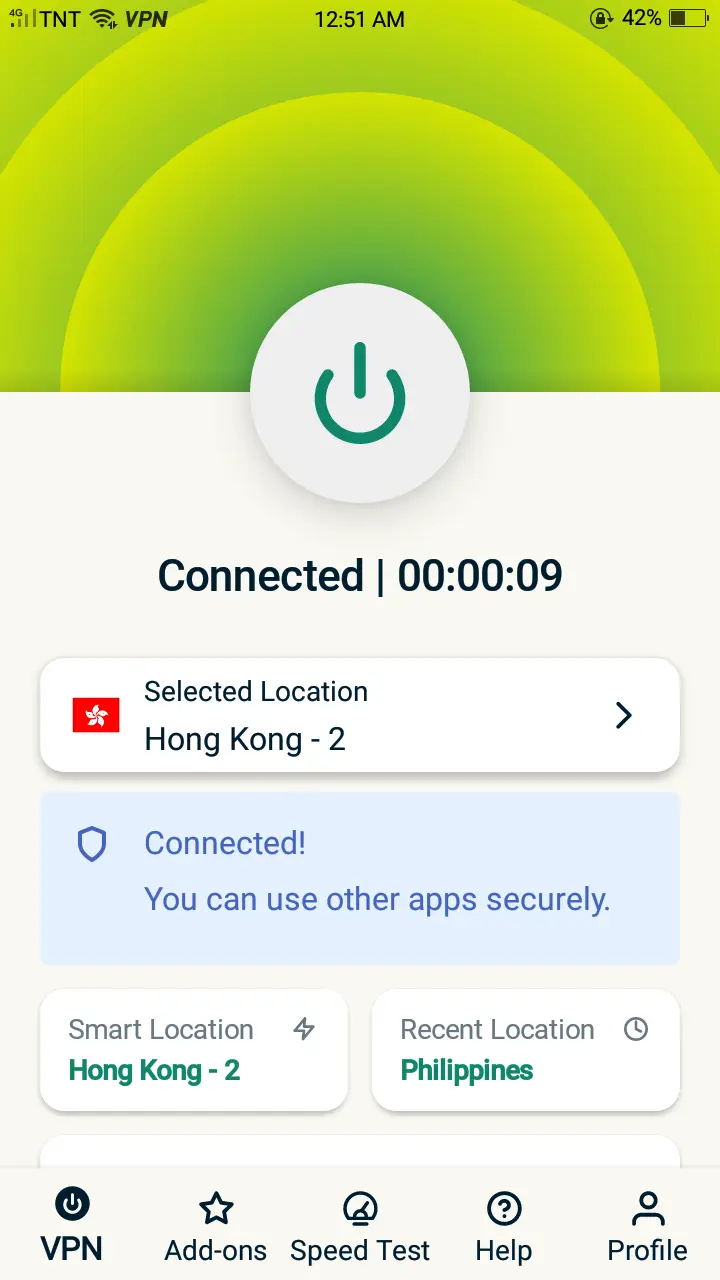Connect to recent location Philippines
The height and width of the screenshot is (1280, 720).
pyautogui.click(x=526, y=1050)
